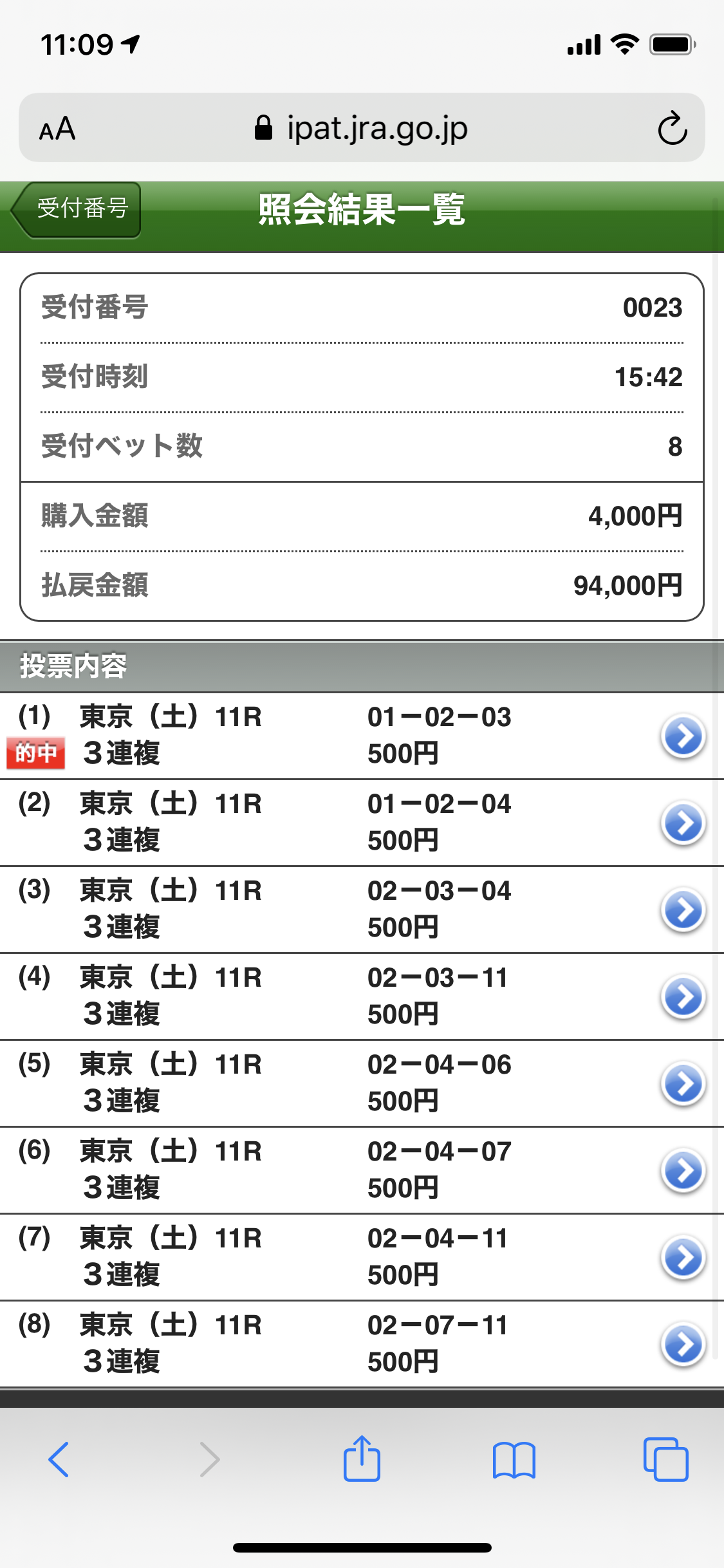Go back to 受付番号 list
Screen dimensions: 724x1568
[x=77, y=210]
